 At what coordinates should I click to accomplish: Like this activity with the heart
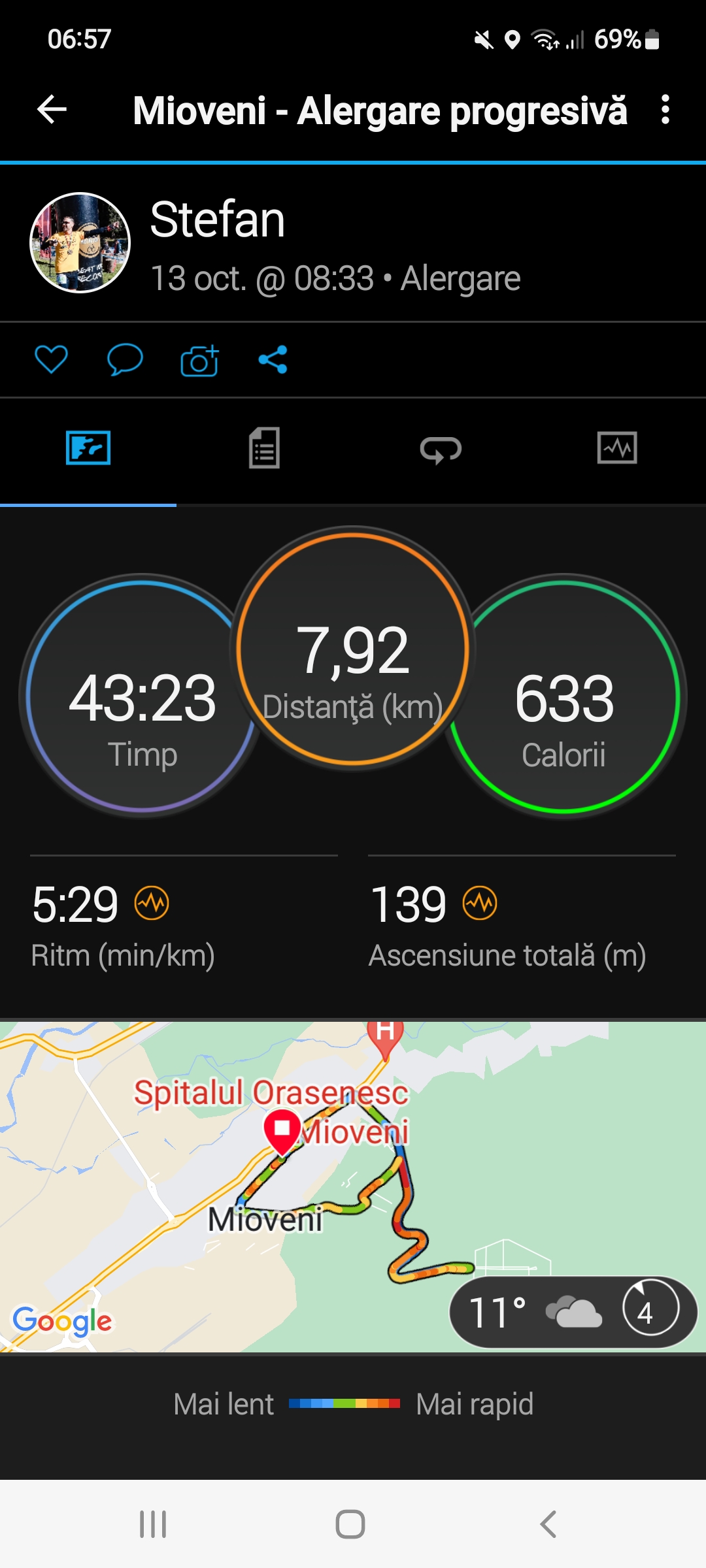[x=51, y=359]
